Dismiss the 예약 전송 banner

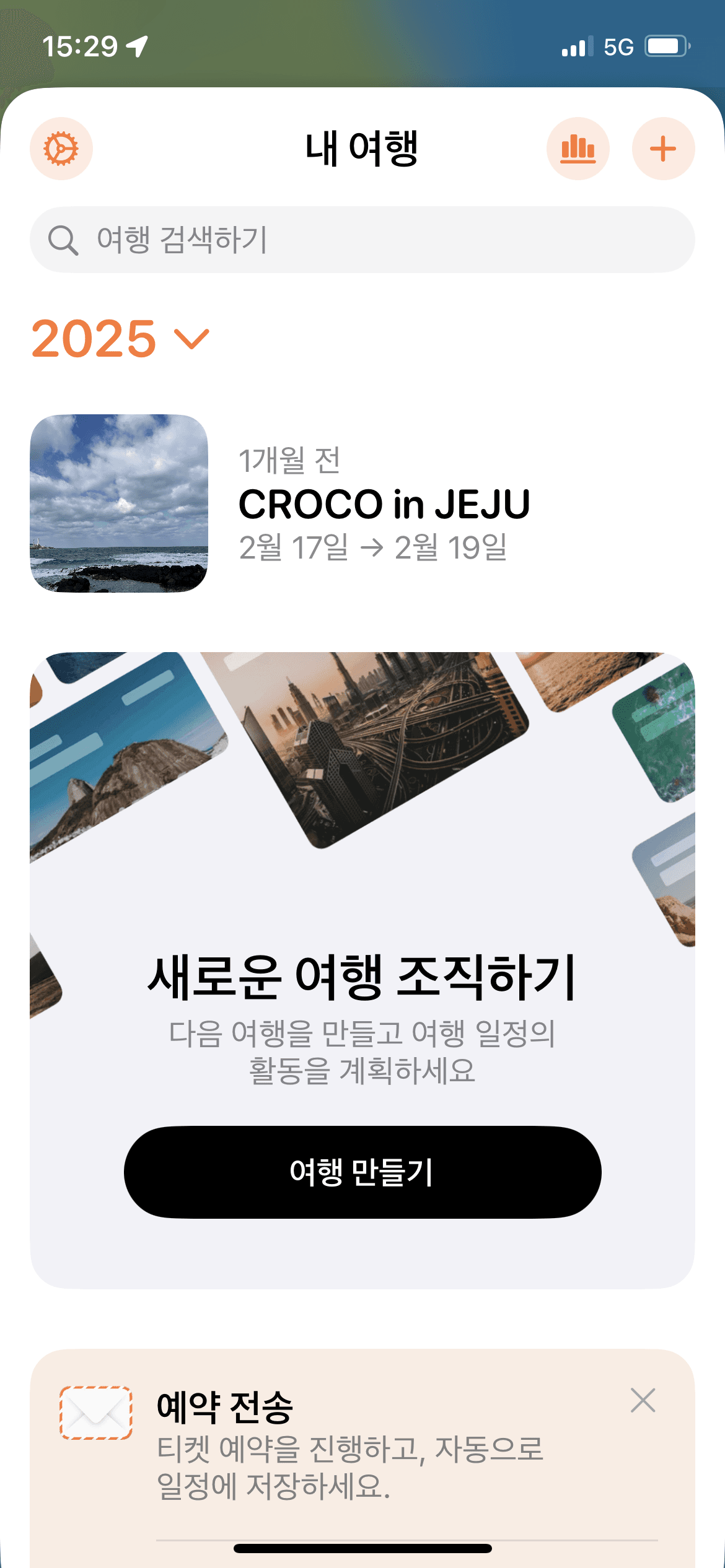[x=643, y=1400]
